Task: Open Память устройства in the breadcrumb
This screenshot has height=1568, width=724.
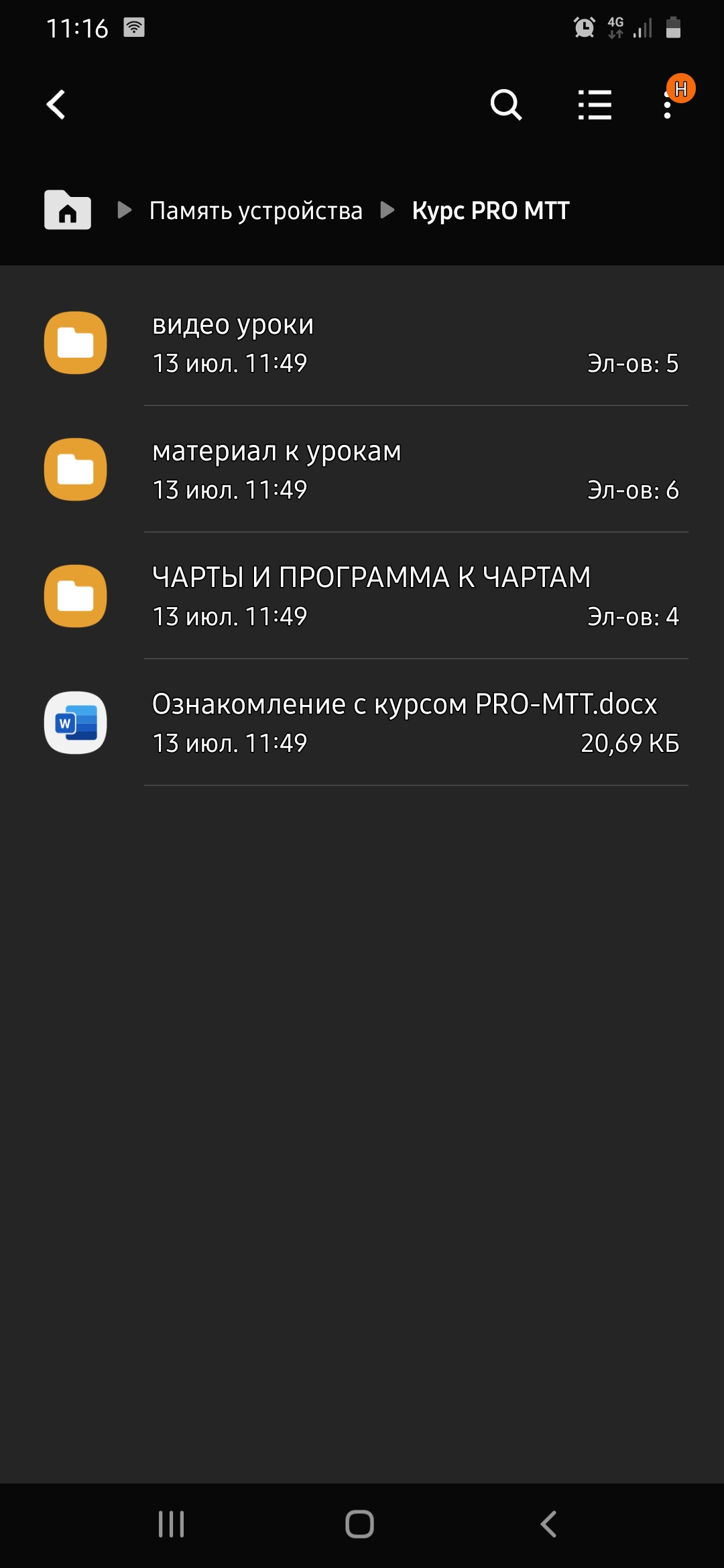Action: [255, 210]
